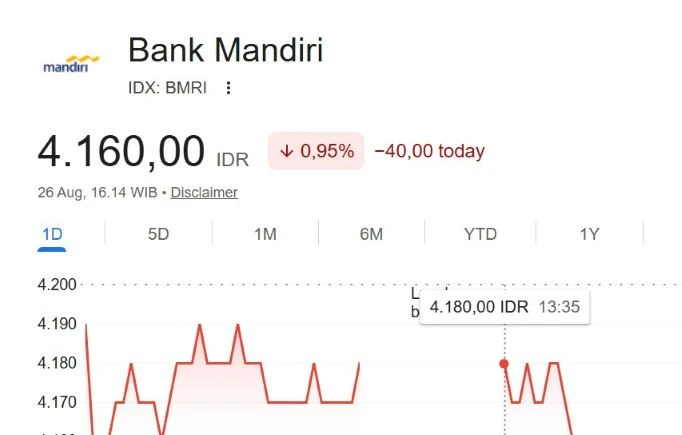
Task: Switch to the 5D chart range
Action: point(158,234)
